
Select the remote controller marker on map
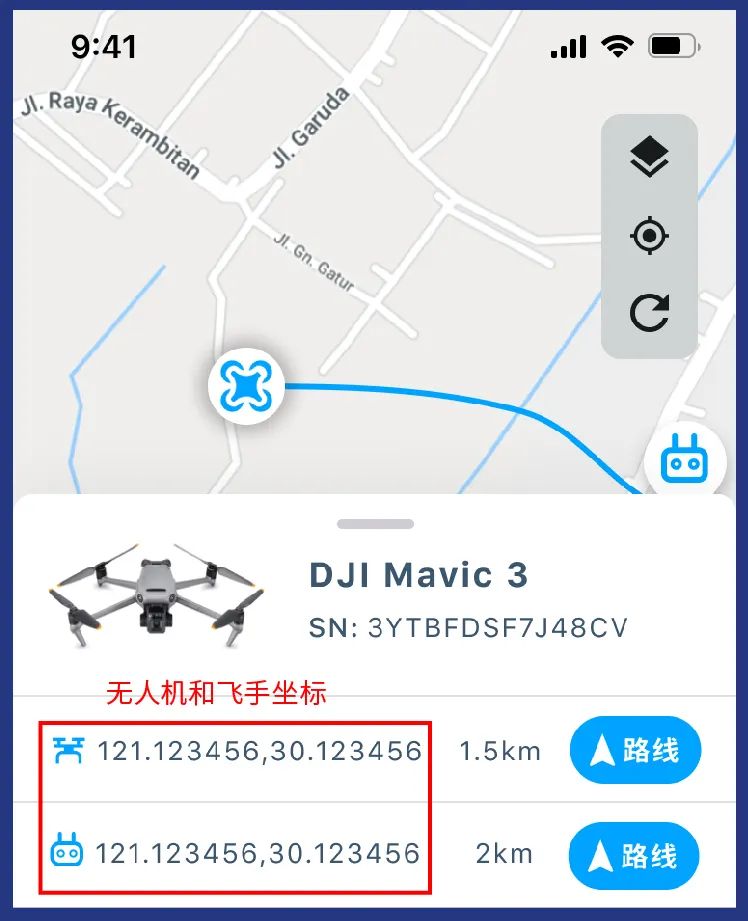pyautogui.click(x=684, y=462)
